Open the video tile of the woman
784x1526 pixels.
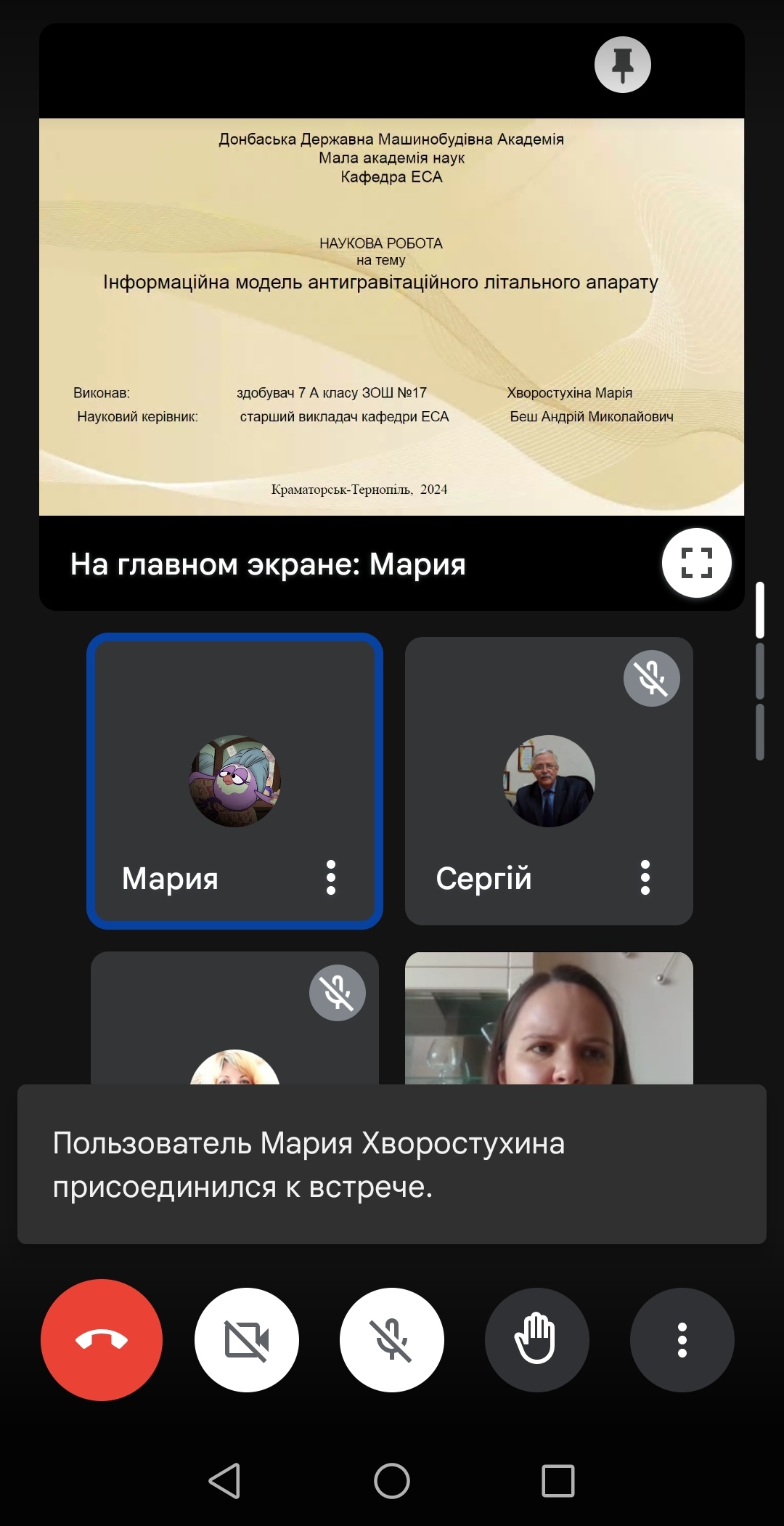pyautogui.click(x=549, y=1018)
